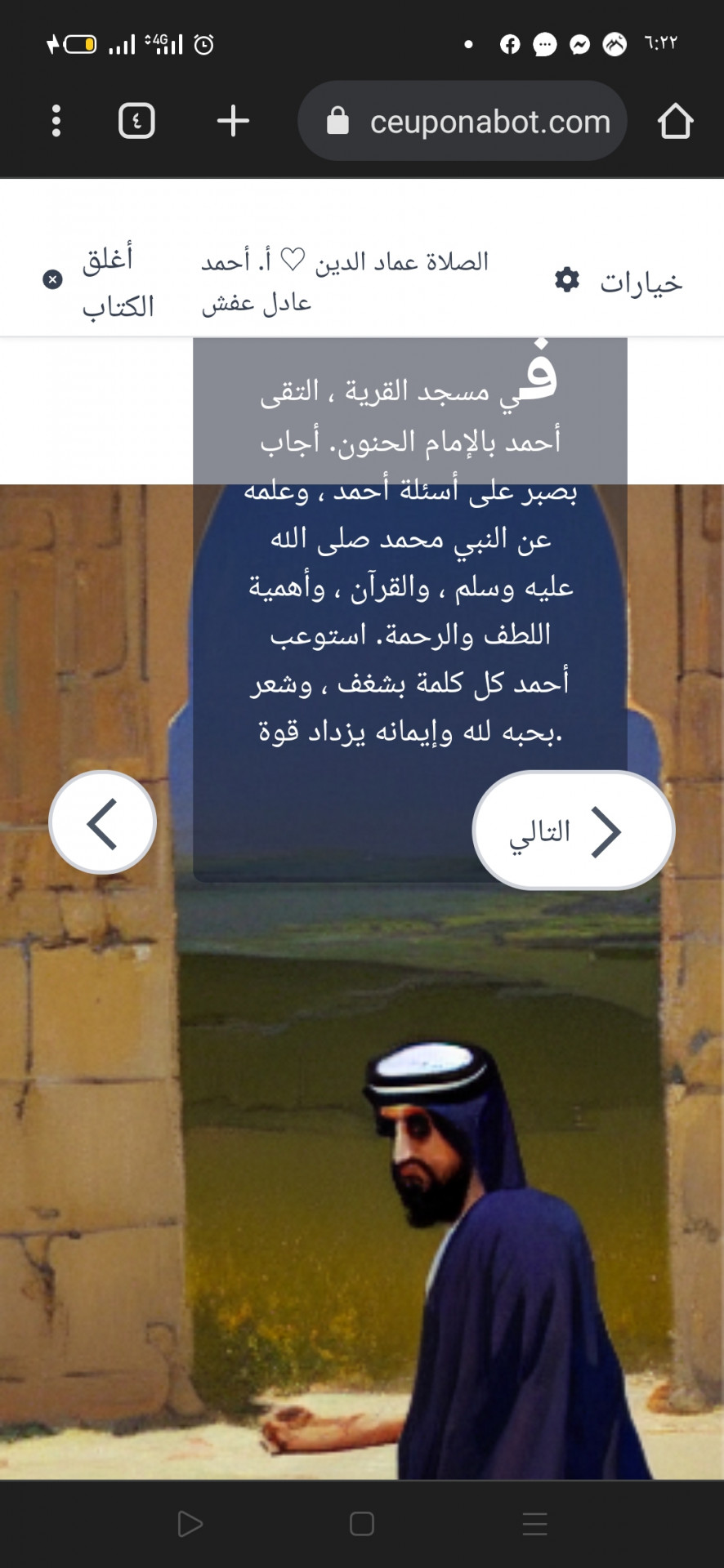The width and height of the screenshot is (724, 1568).
Task: Close the book with أغلق الكتاب
Action: click(98, 282)
